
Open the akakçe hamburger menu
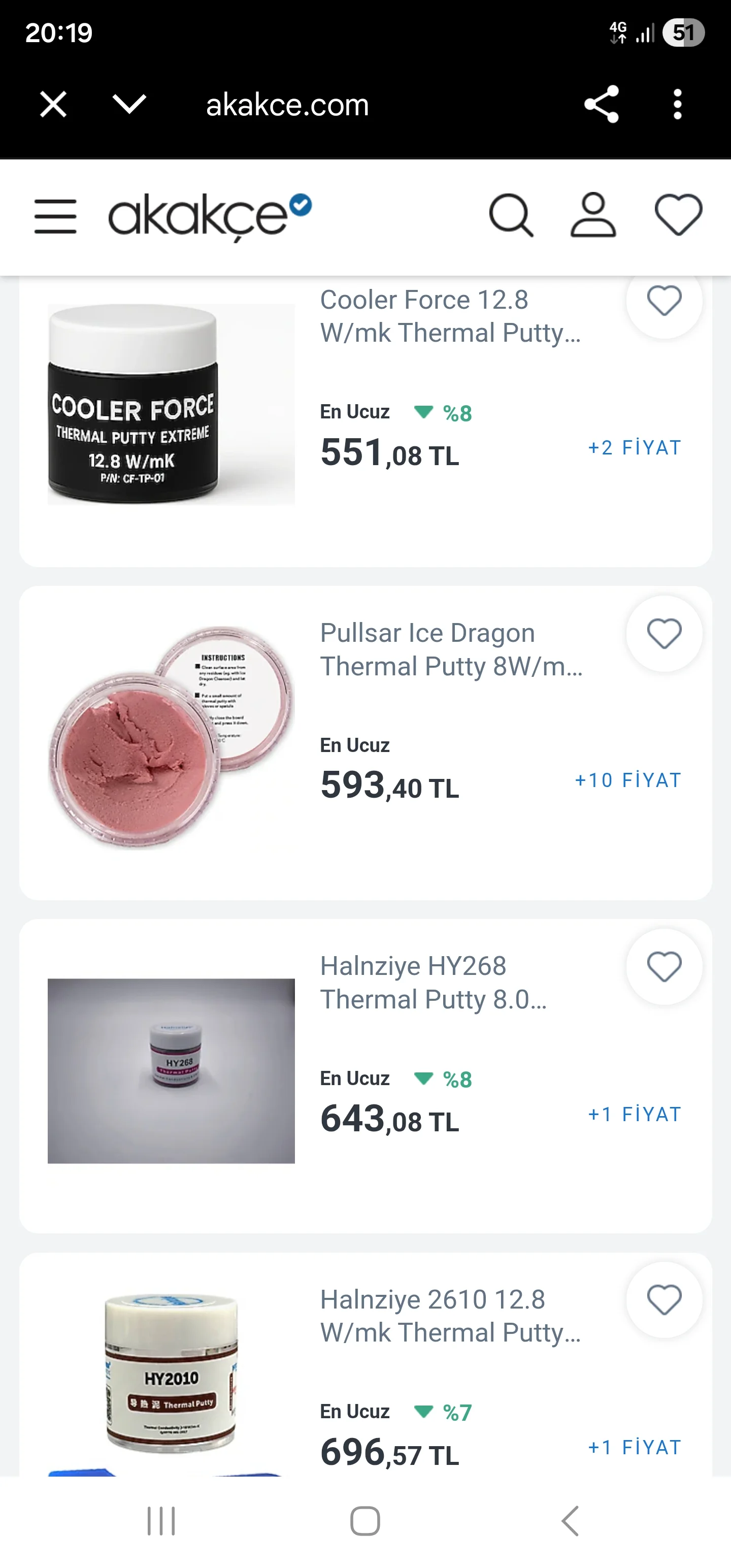55,216
